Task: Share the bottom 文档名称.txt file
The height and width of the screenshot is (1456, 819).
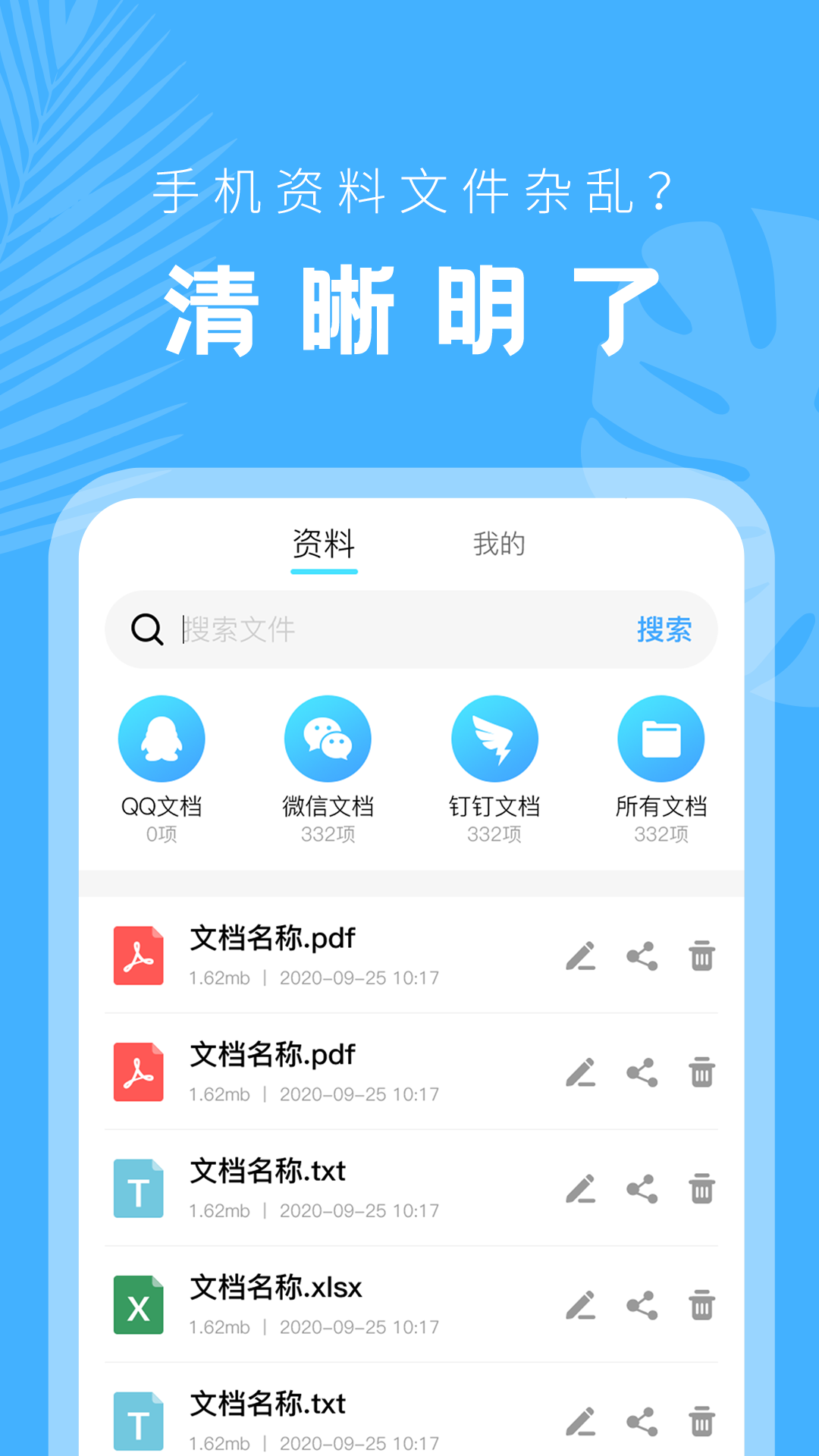Action: [641, 1420]
